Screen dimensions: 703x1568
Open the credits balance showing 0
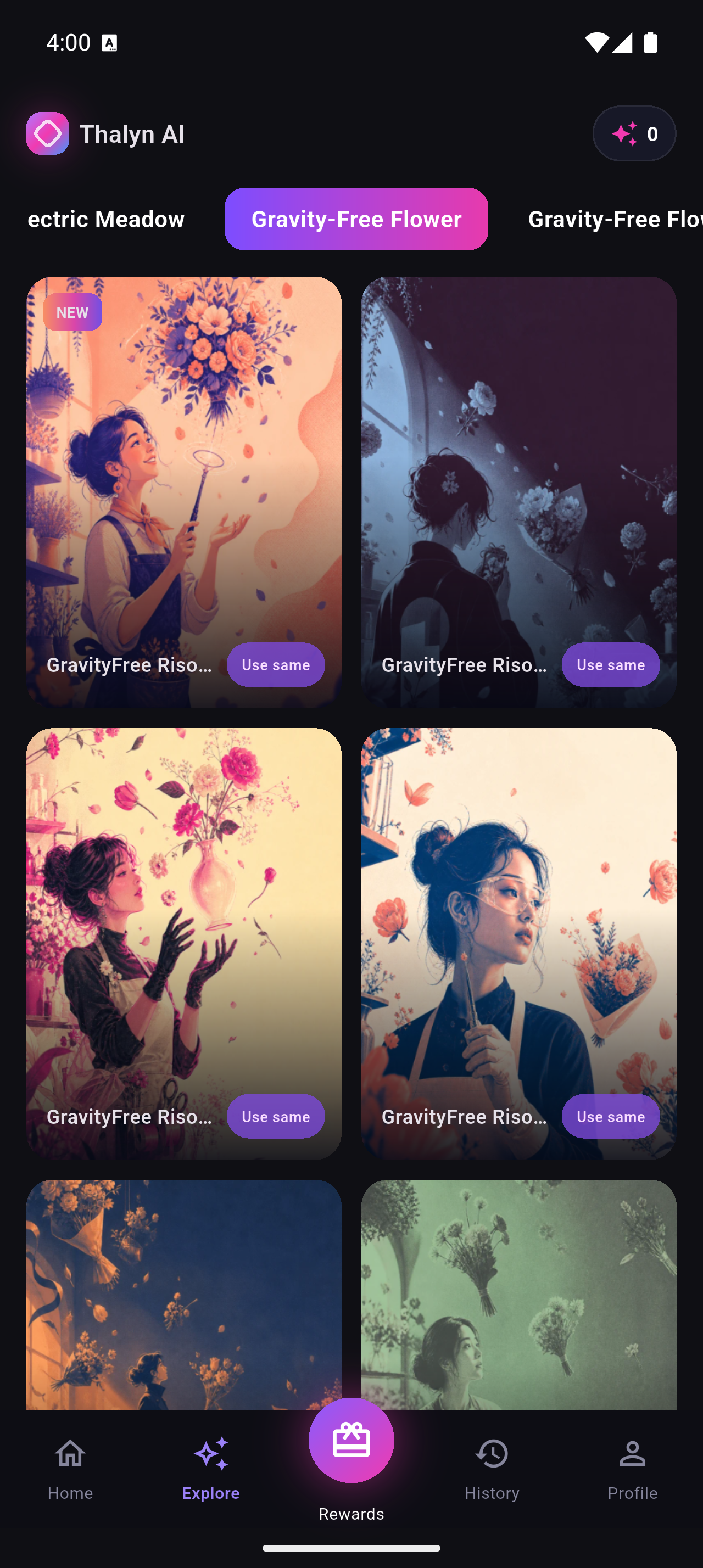point(634,133)
